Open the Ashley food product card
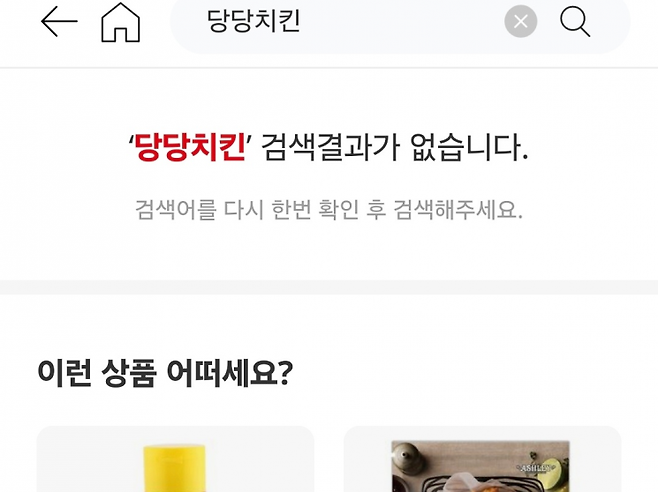 482,462
